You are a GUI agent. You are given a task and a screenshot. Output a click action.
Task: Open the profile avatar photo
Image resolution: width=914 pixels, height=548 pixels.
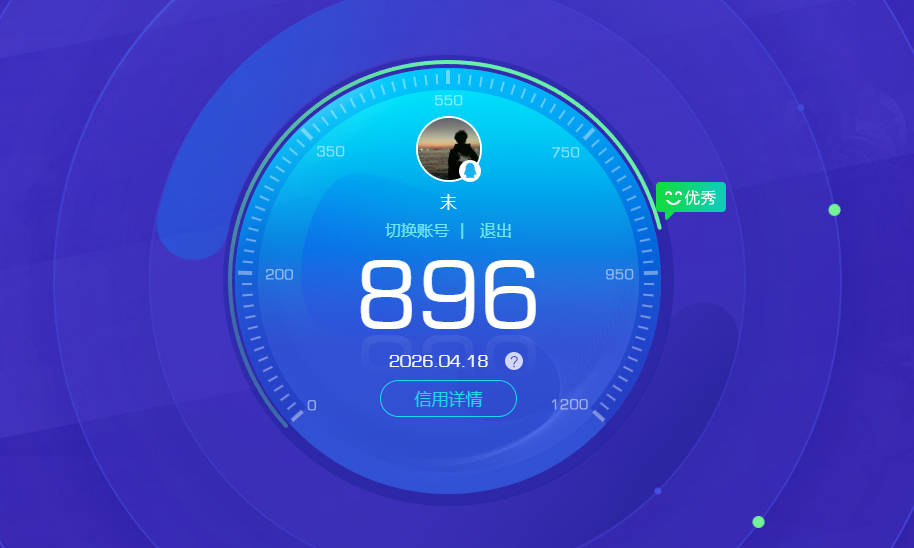448,148
